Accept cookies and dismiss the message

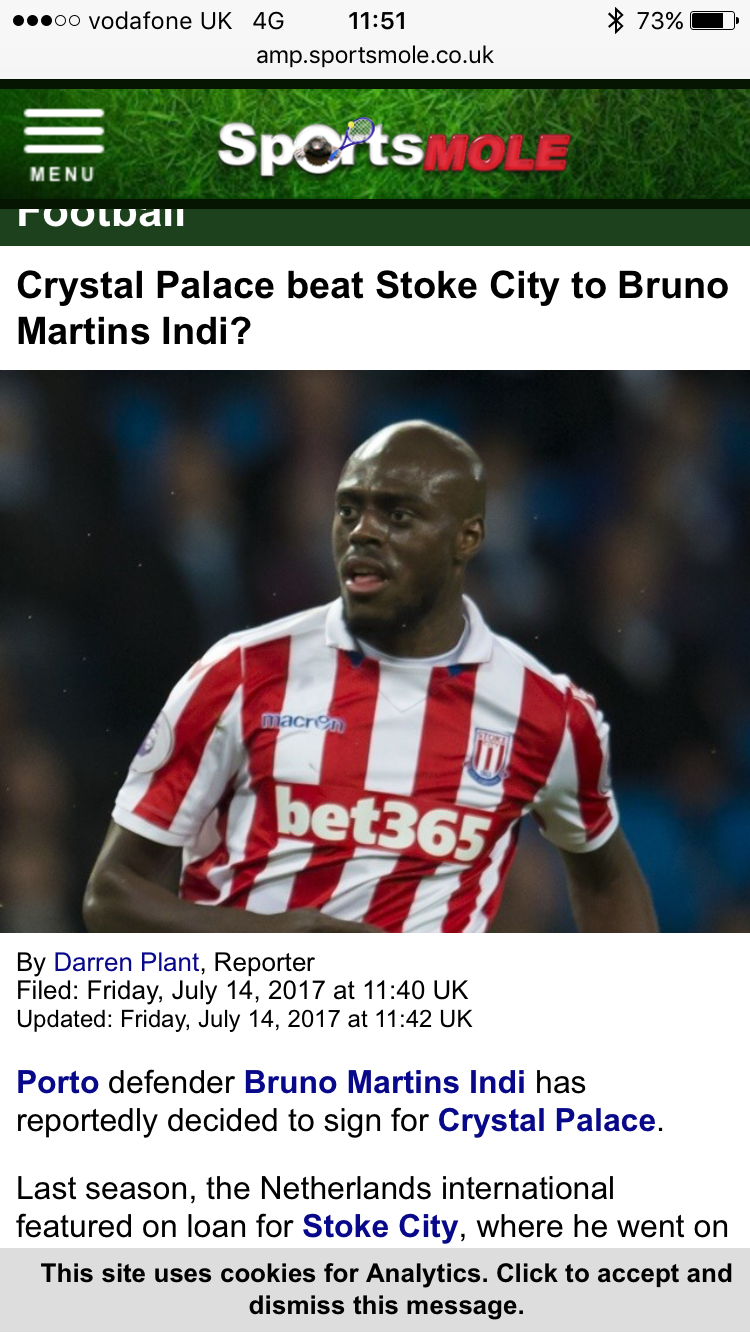point(386,1289)
